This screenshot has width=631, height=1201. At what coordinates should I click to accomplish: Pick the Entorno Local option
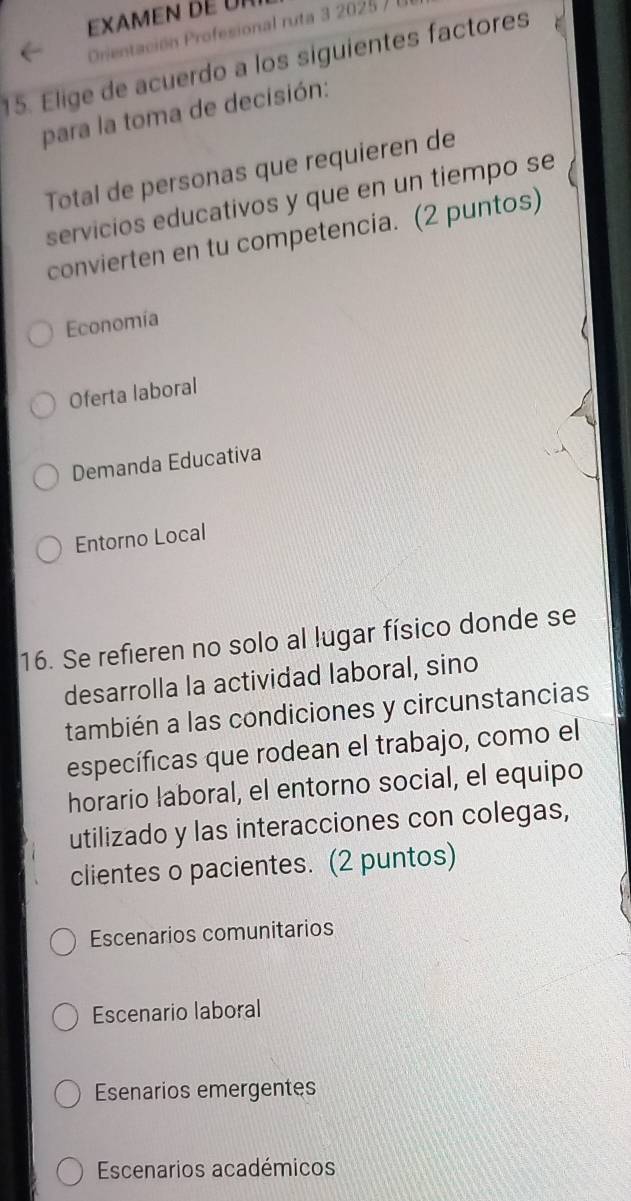(x=50, y=550)
